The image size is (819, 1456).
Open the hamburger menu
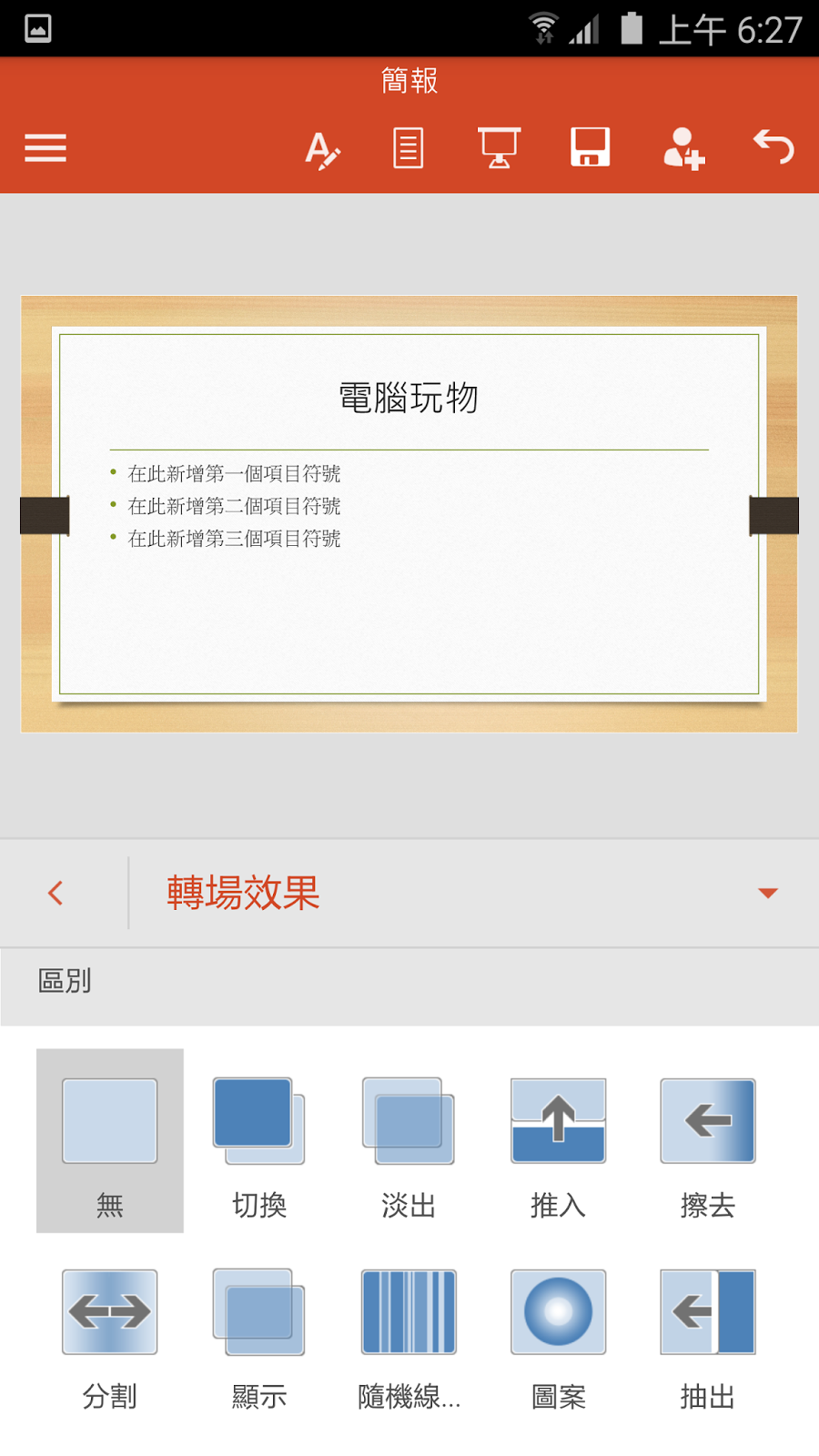point(45,147)
